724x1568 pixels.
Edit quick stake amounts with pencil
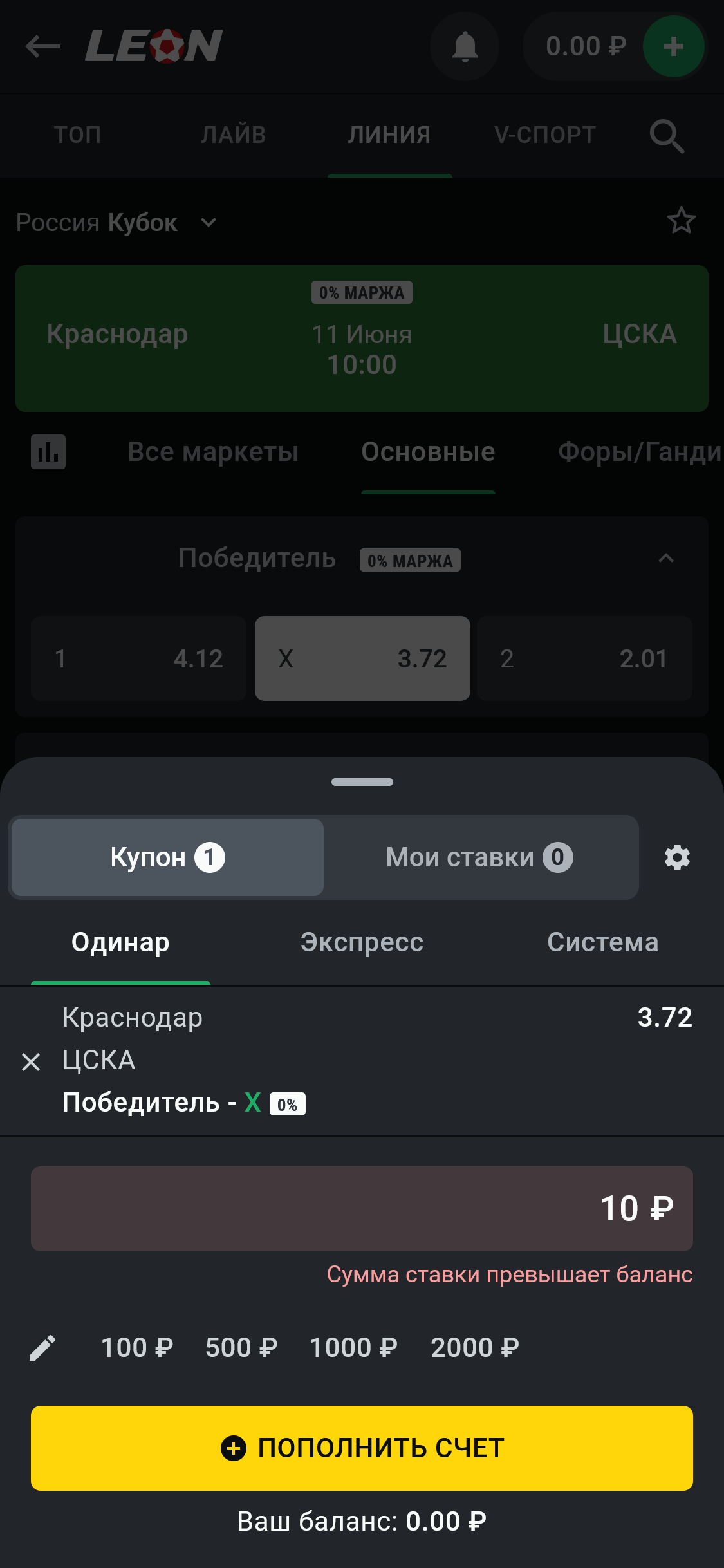pos(43,1347)
